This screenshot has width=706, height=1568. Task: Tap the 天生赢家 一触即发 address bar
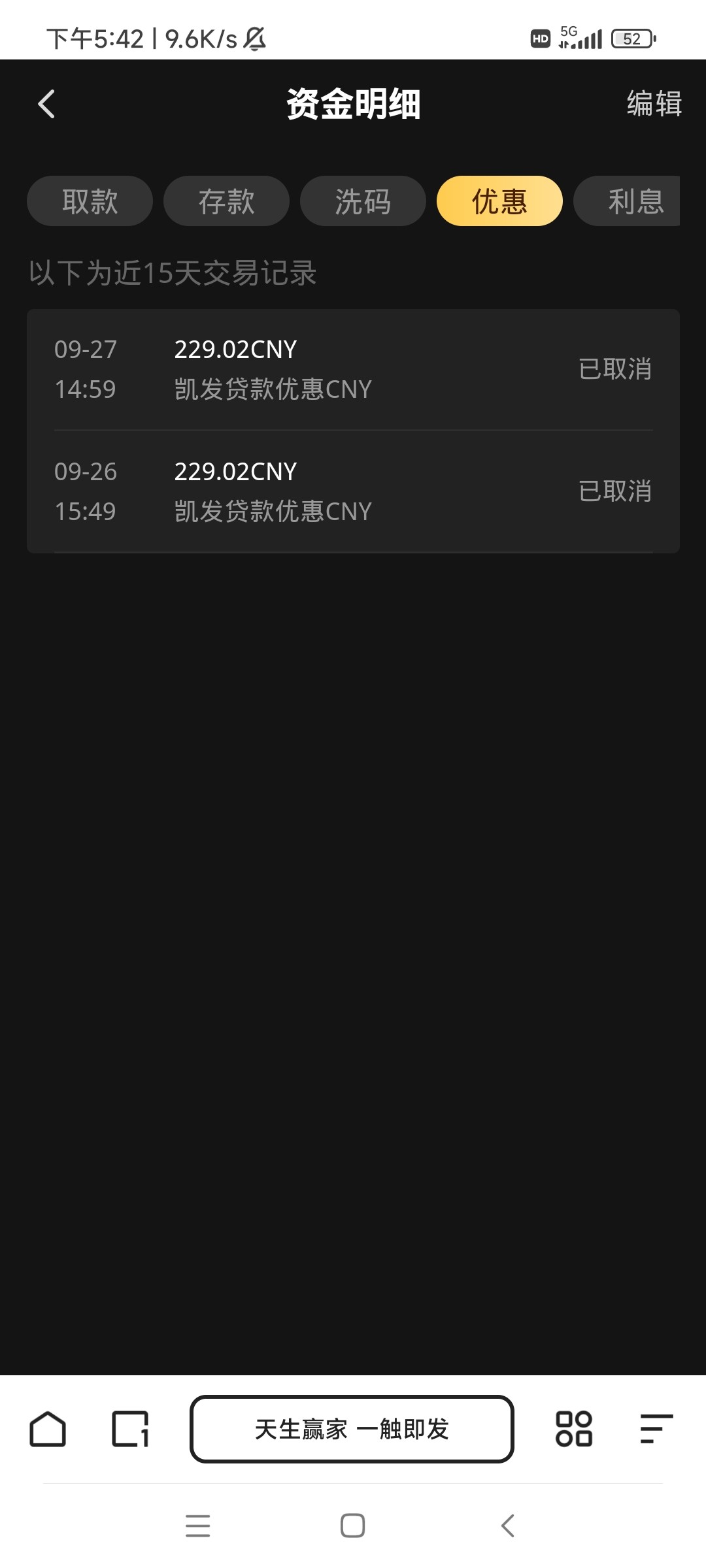tap(352, 1429)
